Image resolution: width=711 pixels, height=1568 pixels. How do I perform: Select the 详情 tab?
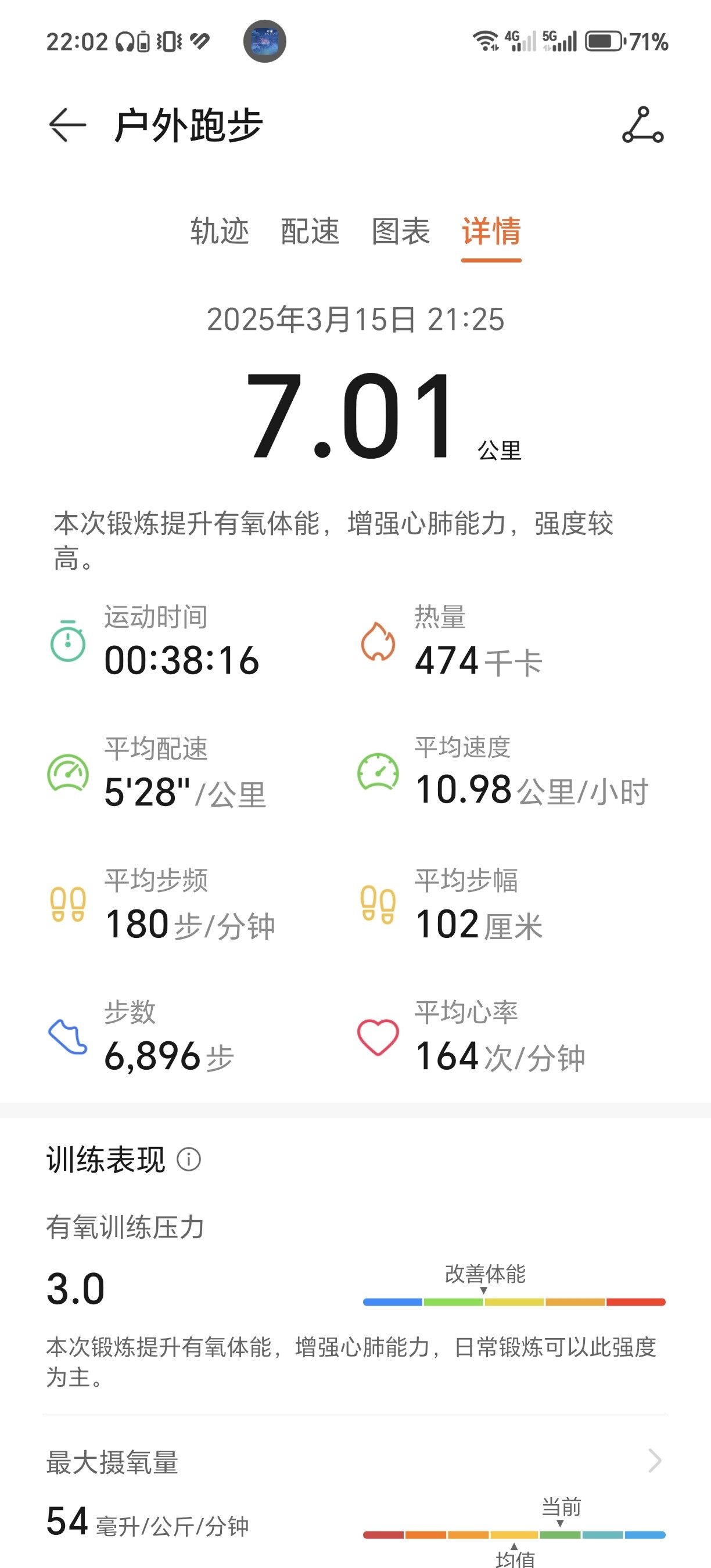[491, 231]
